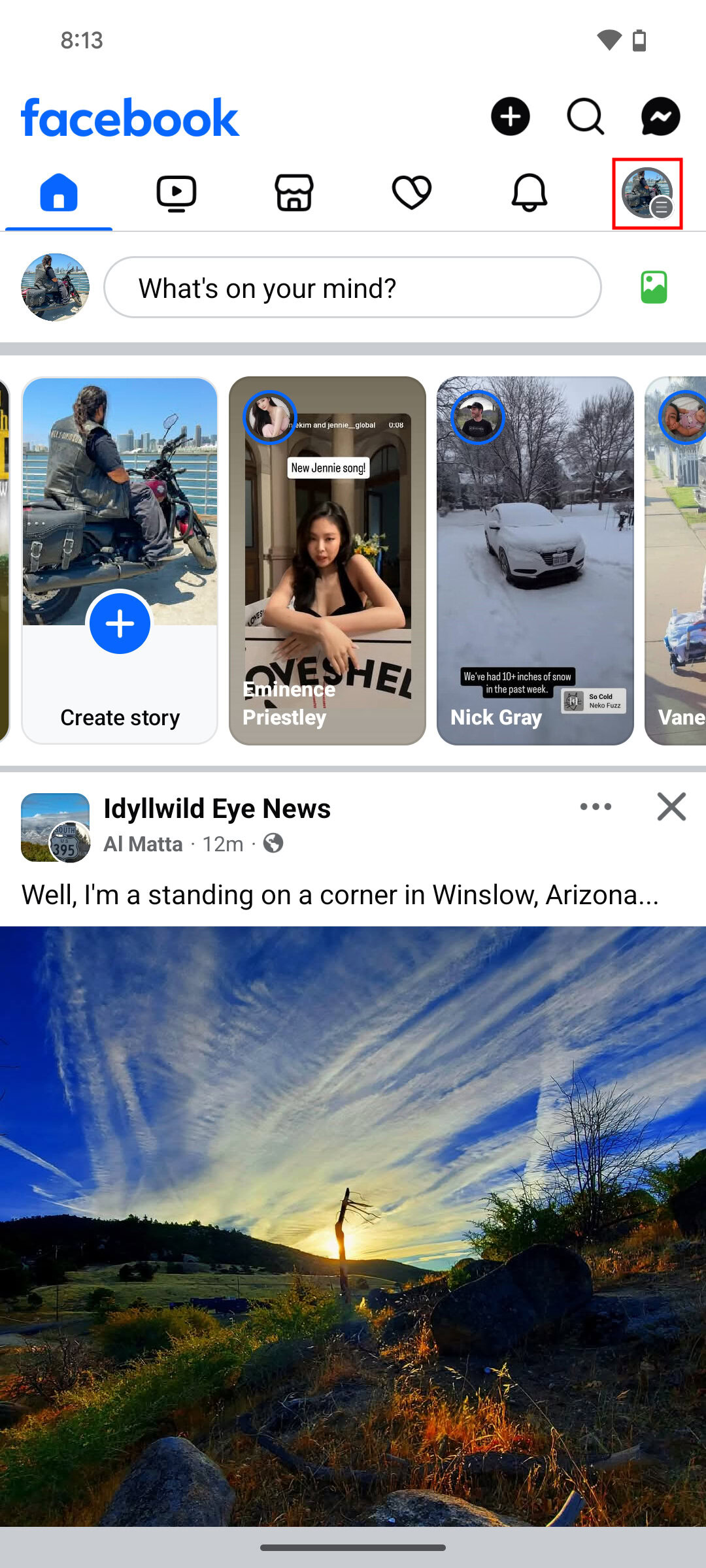Open the create new post plus icon
Screen dimensions: 706x1568
pos(510,117)
